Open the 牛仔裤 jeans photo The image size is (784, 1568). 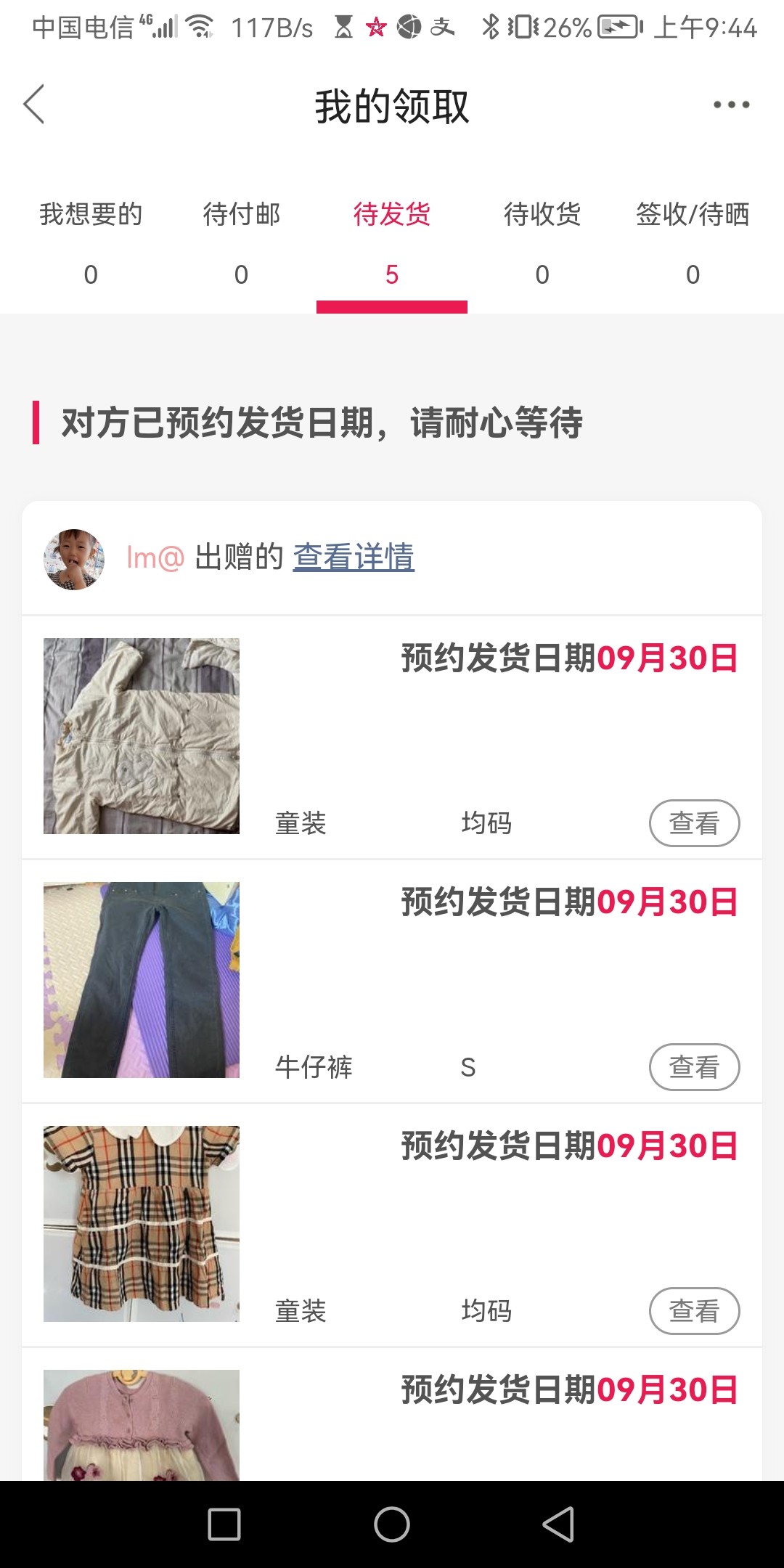(x=142, y=980)
